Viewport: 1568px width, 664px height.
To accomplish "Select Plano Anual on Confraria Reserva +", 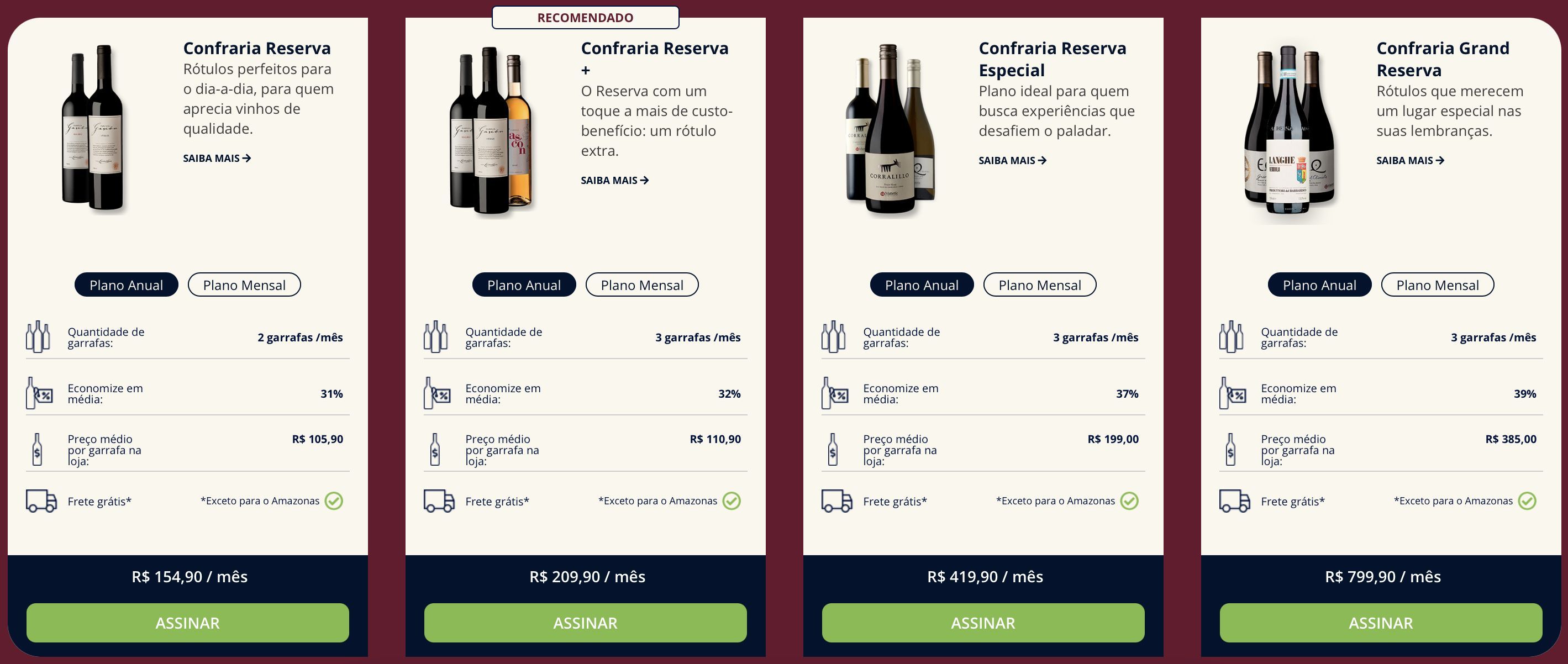I will (523, 285).
